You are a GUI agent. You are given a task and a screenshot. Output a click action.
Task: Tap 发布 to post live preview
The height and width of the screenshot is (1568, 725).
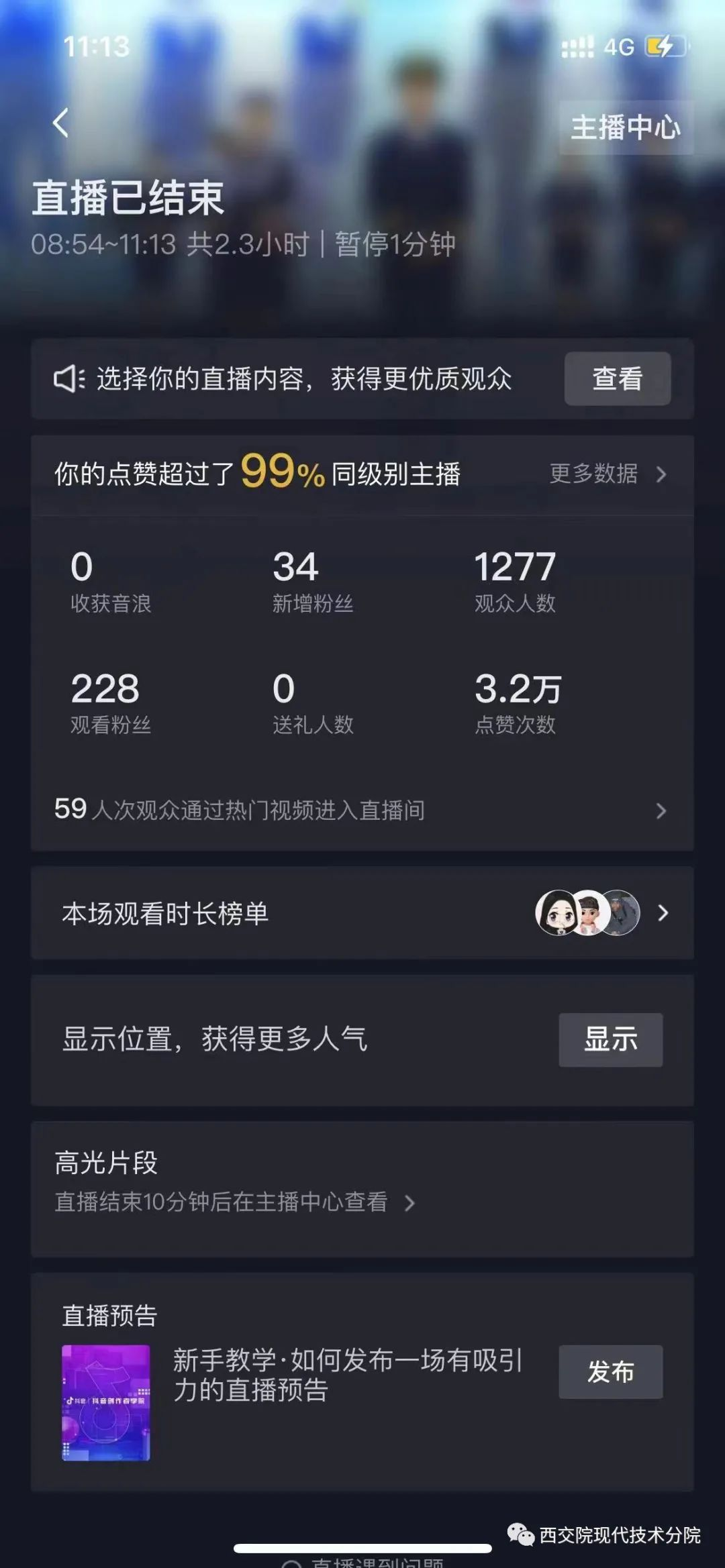click(610, 1371)
